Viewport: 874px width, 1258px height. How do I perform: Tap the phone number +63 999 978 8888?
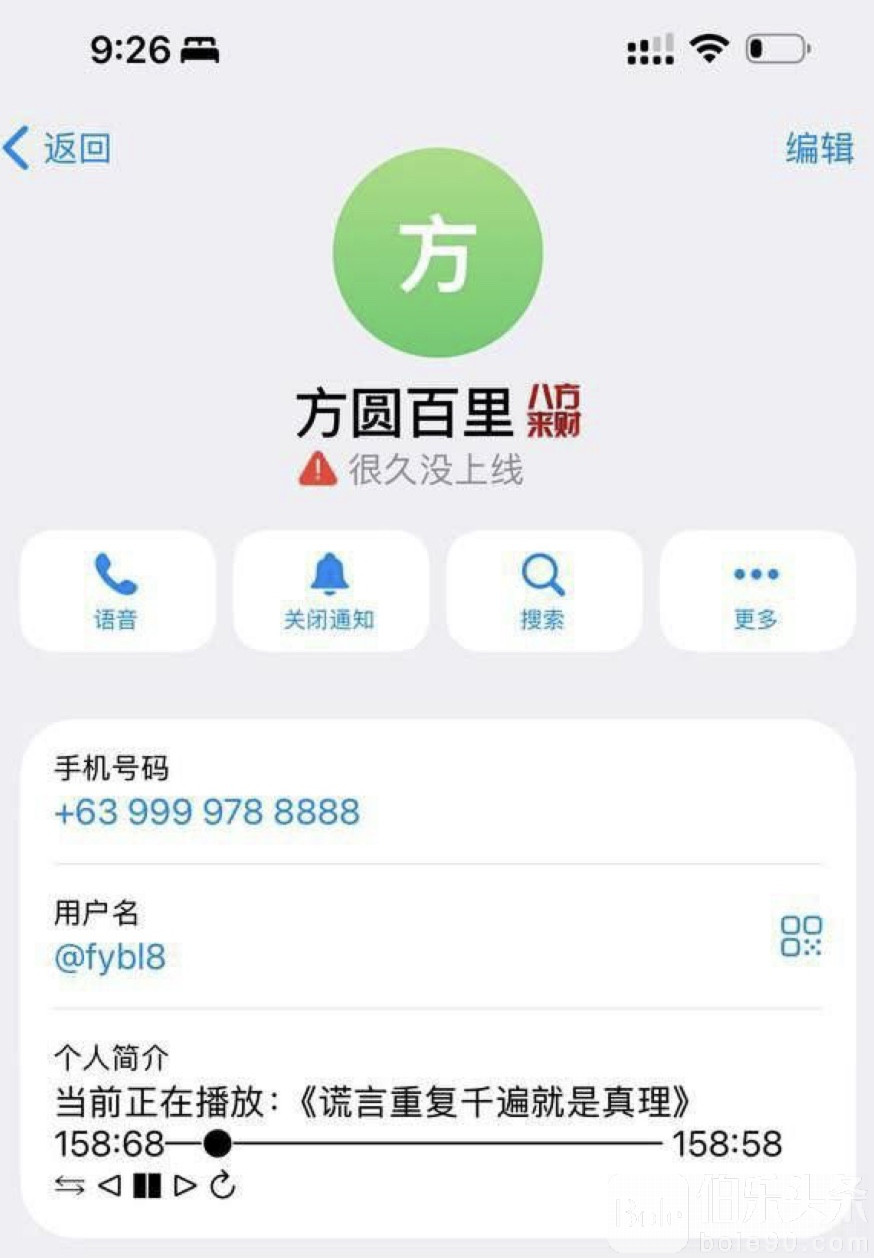(x=207, y=811)
